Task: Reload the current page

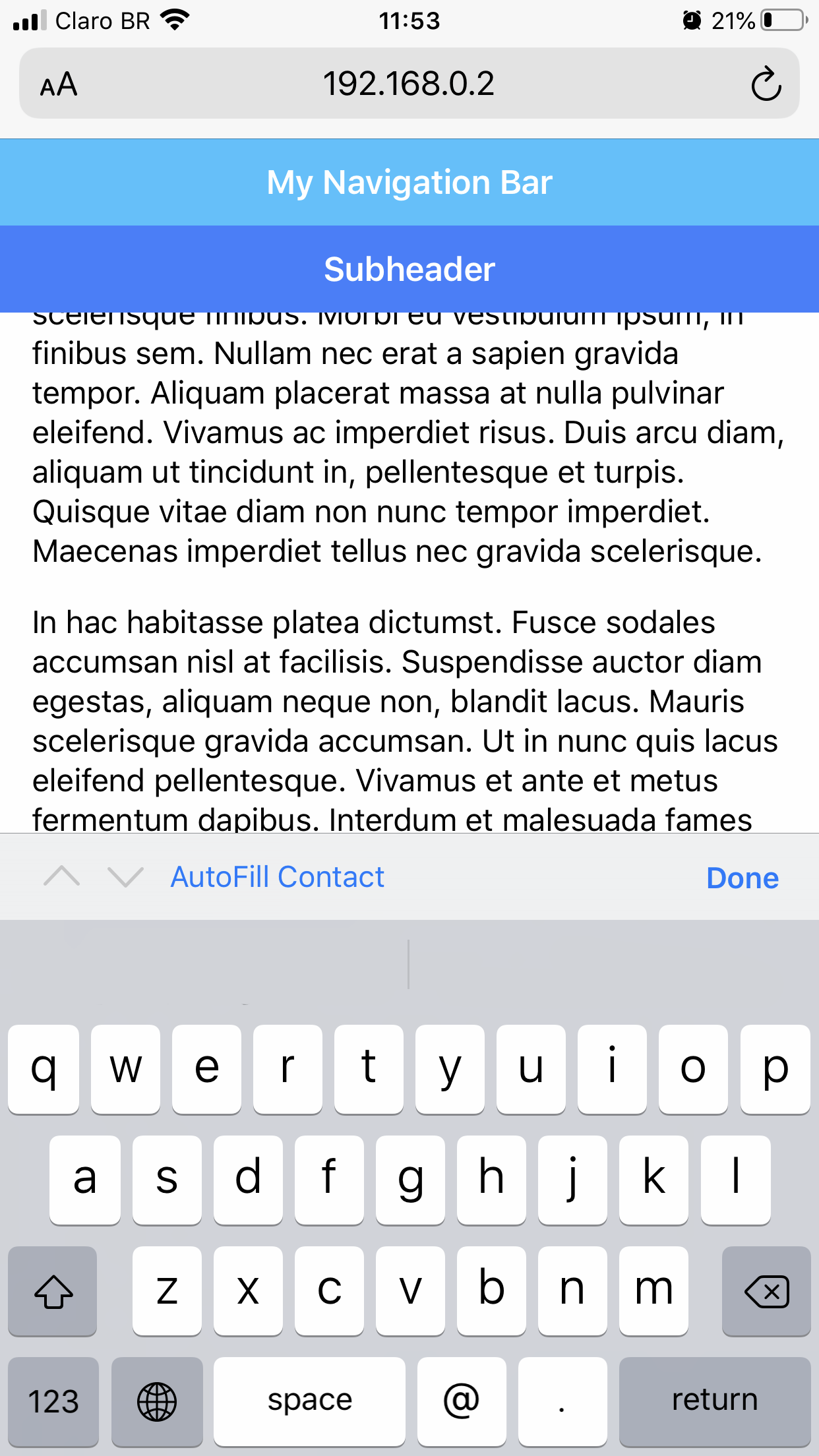Action: tap(766, 84)
